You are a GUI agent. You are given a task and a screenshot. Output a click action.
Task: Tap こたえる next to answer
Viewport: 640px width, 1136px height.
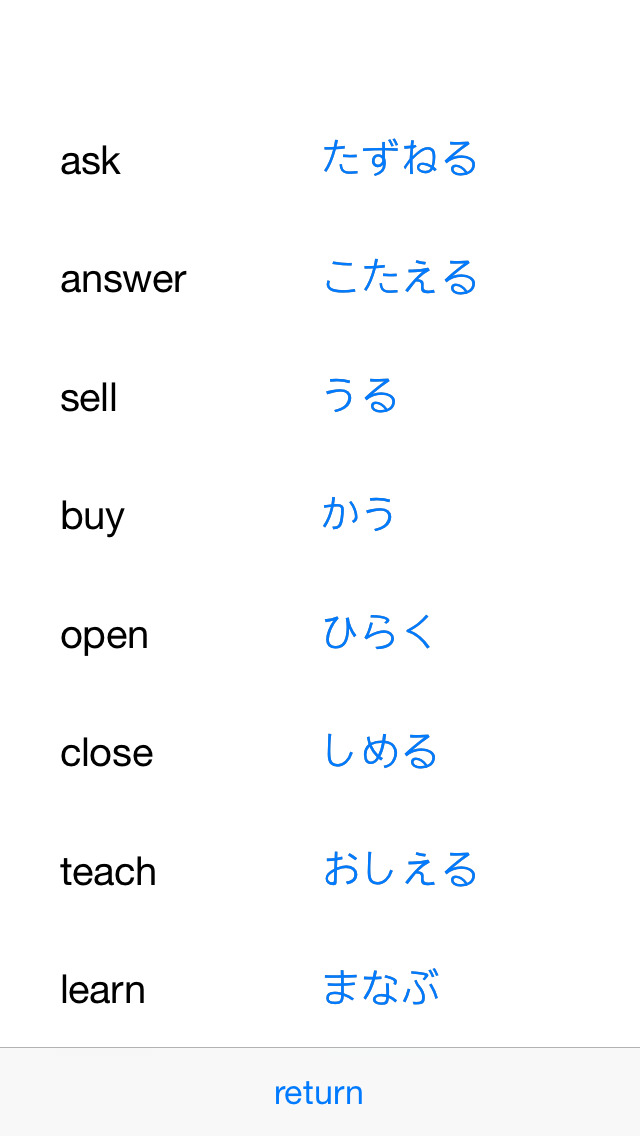click(x=400, y=278)
